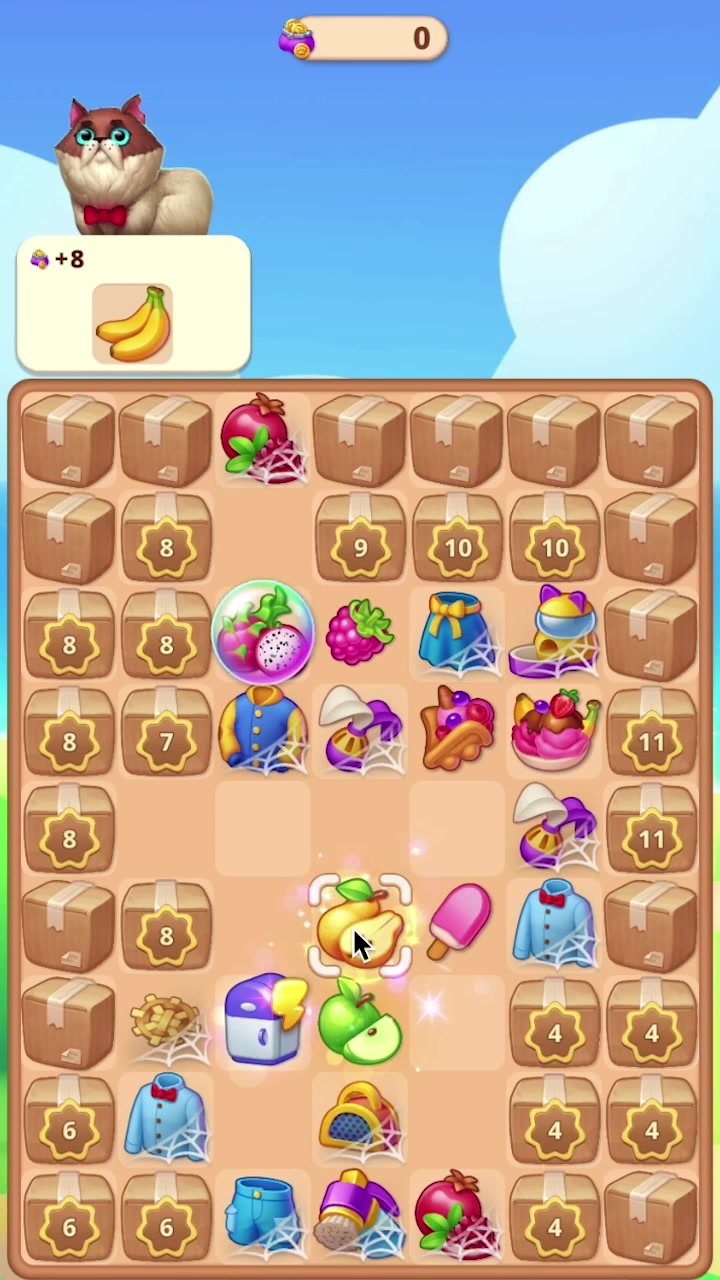This screenshot has height=1280, width=720.
Task: Tap the berry waffle dessert
Action: pos(457,731)
